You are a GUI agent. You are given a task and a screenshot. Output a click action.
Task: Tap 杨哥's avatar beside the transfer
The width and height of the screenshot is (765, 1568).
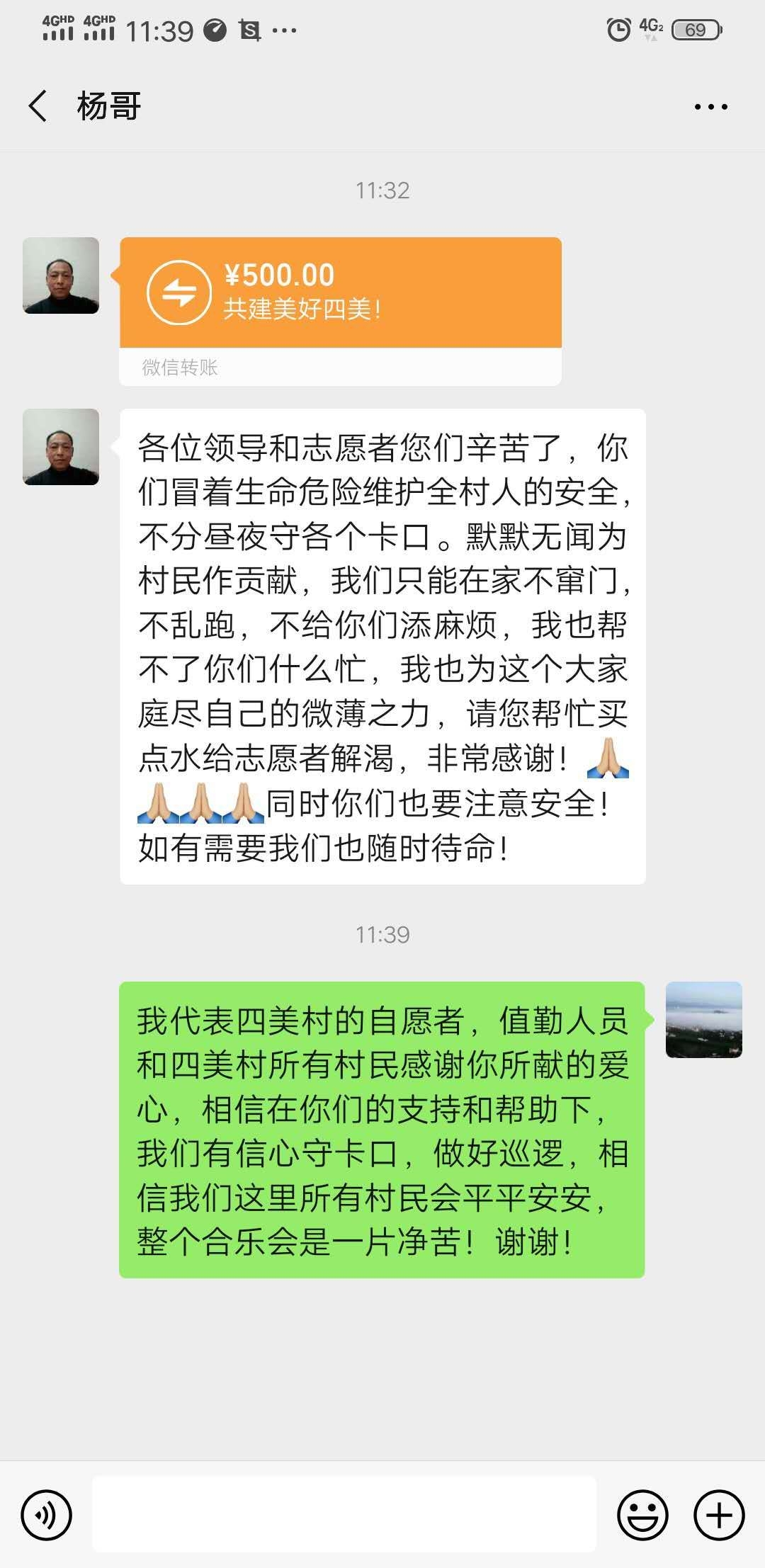pos(61,275)
